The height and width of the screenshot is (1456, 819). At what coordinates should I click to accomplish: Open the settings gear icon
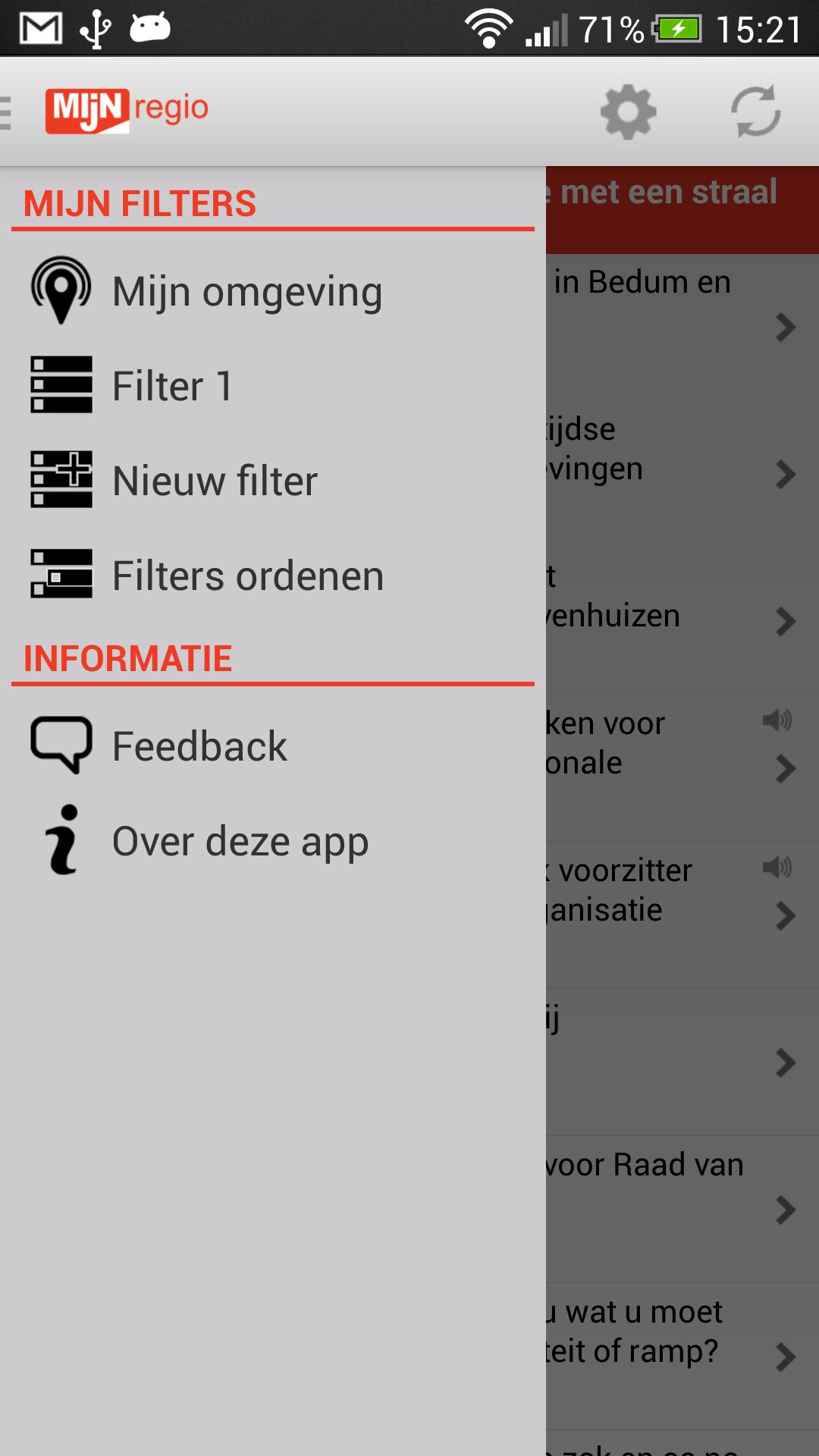[x=628, y=112]
